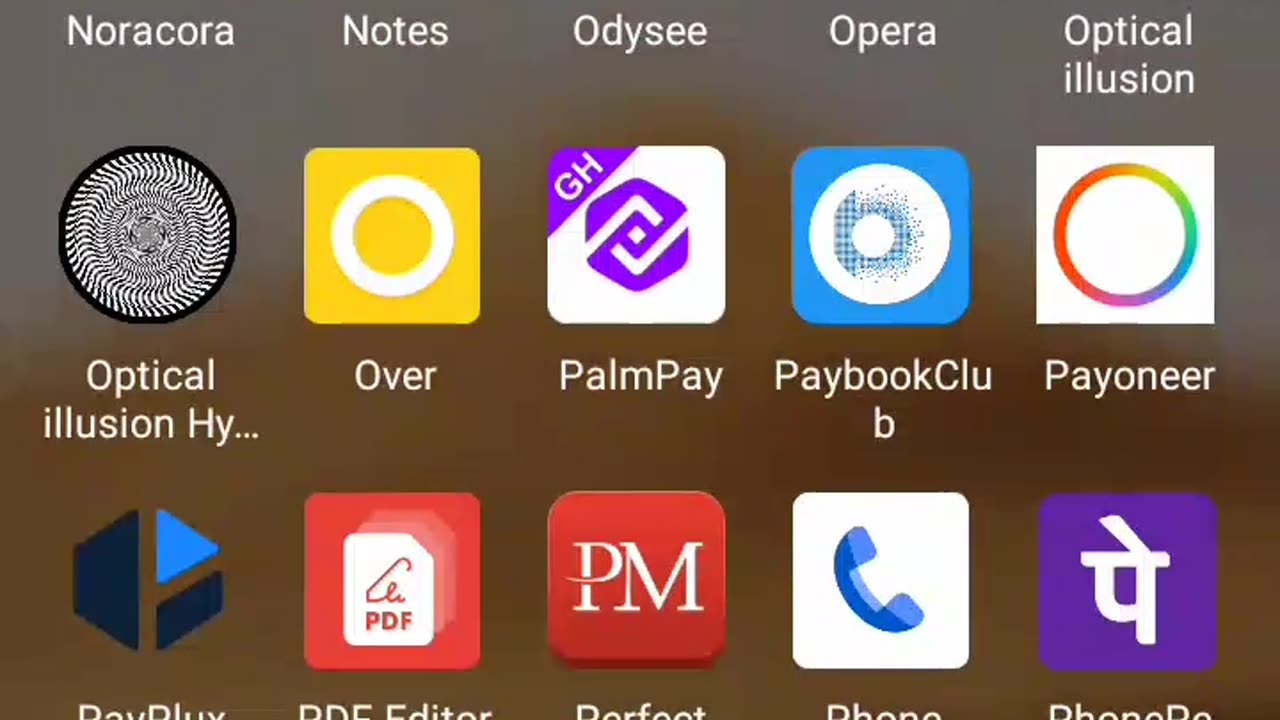Screen dimensions: 1280x720
Task: Open the PayPlux app
Action: (148, 580)
